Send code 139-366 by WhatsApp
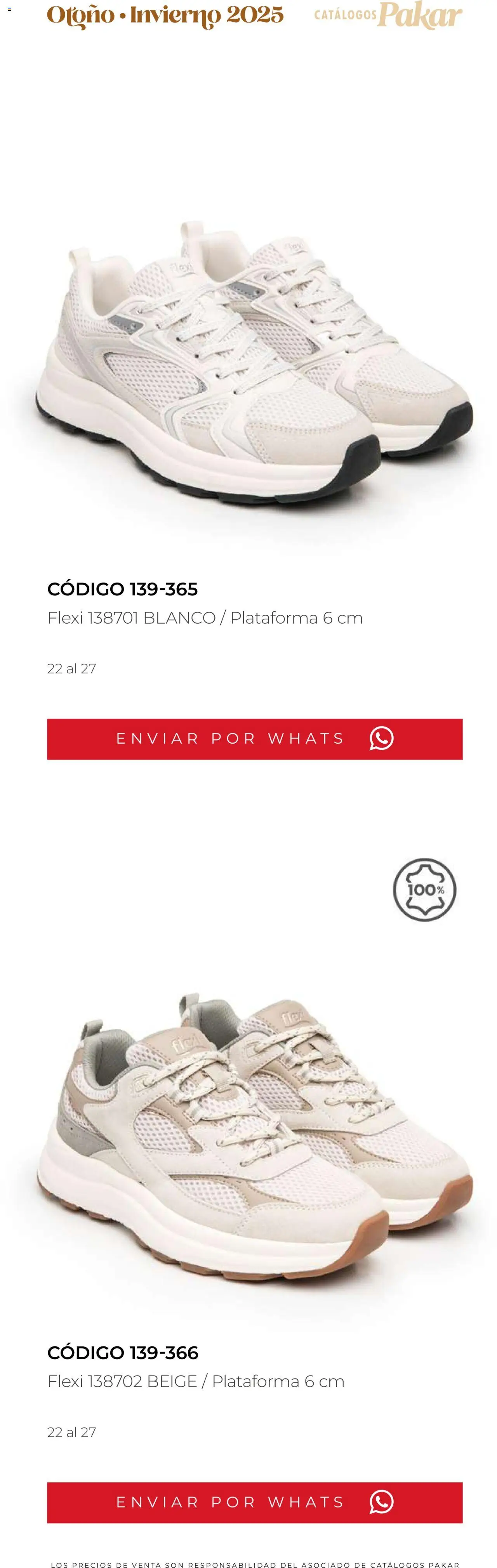Image resolution: width=497 pixels, height=1568 pixels. [255, 1502]
